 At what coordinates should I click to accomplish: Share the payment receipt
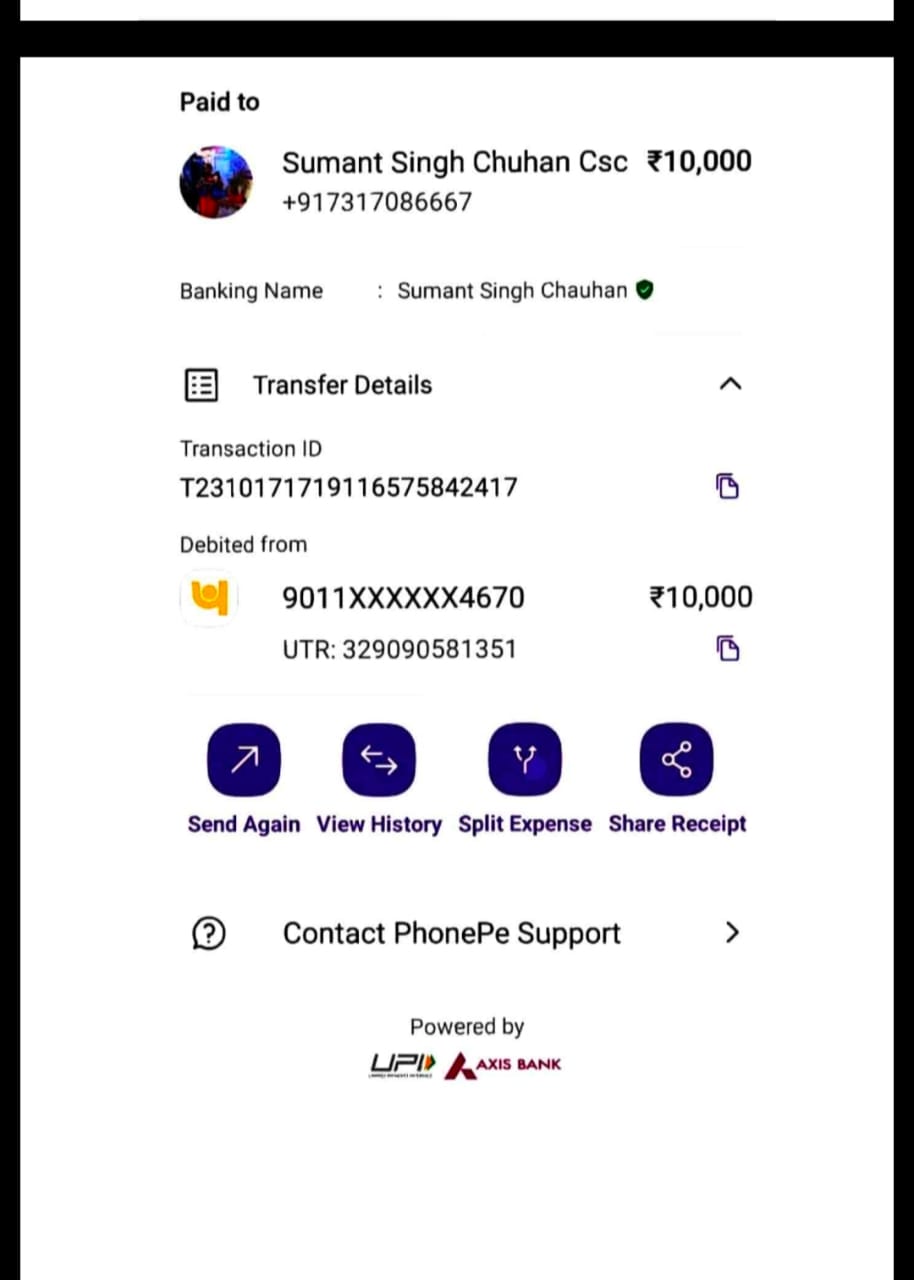[x=676, y=760]
